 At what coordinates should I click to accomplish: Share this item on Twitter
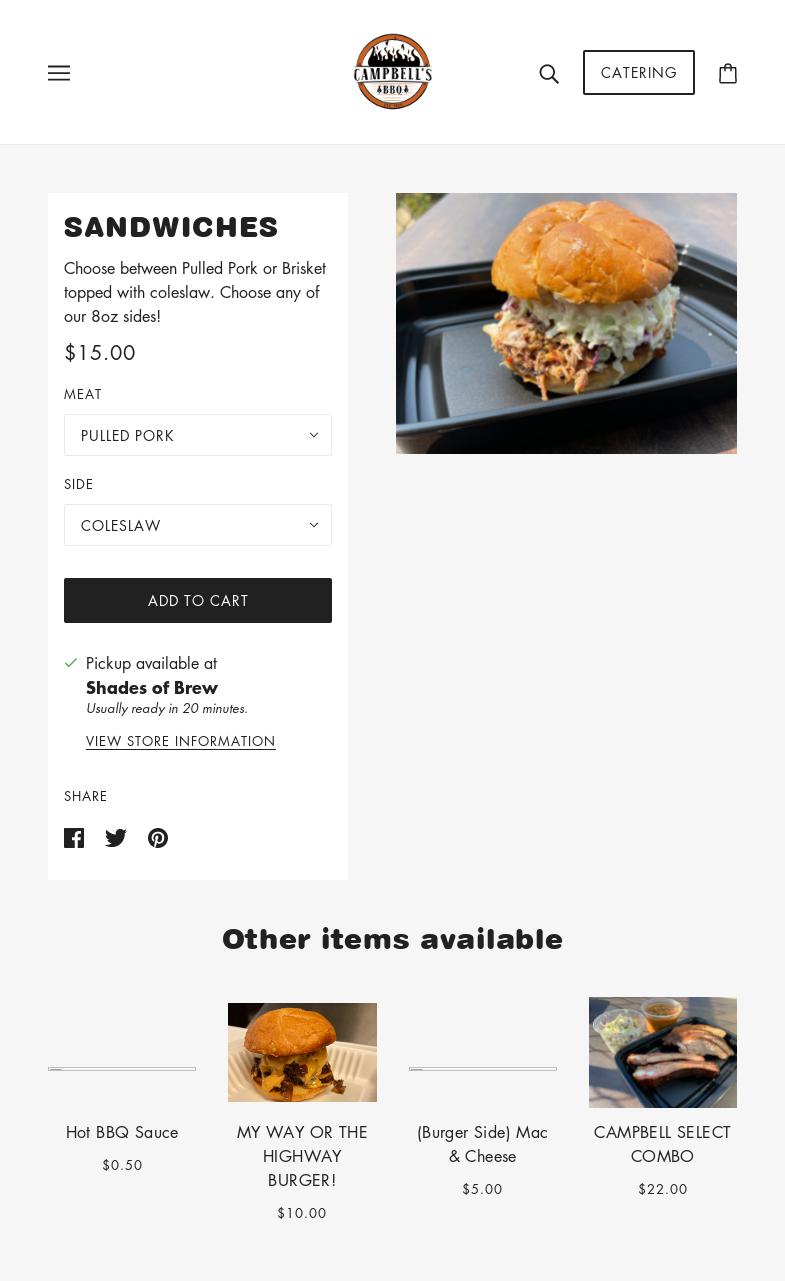point(116,838)
